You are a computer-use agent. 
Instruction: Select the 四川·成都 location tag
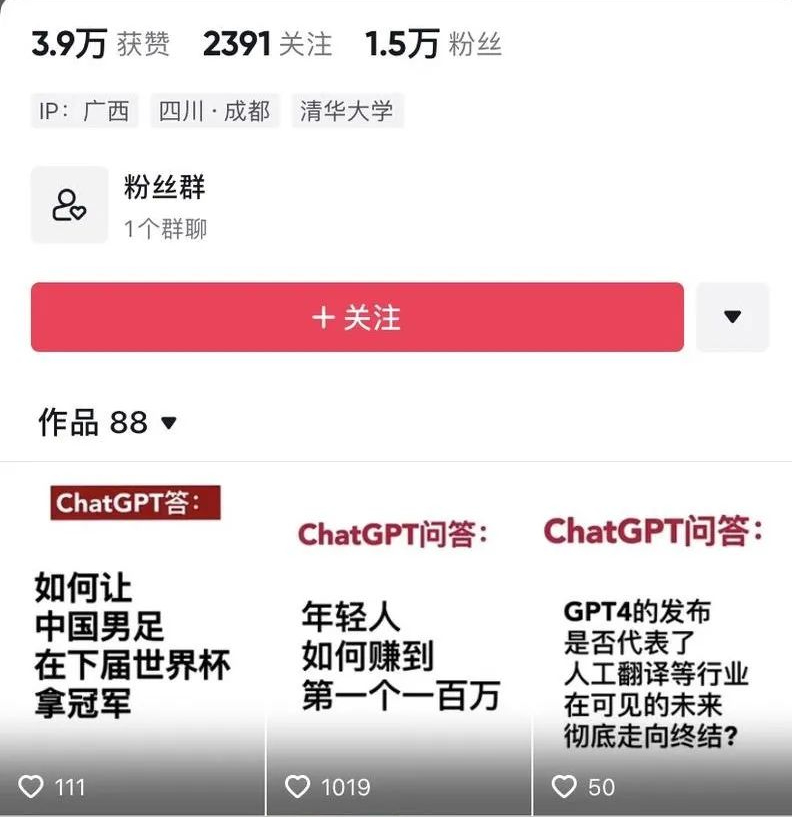pos(214,111)
